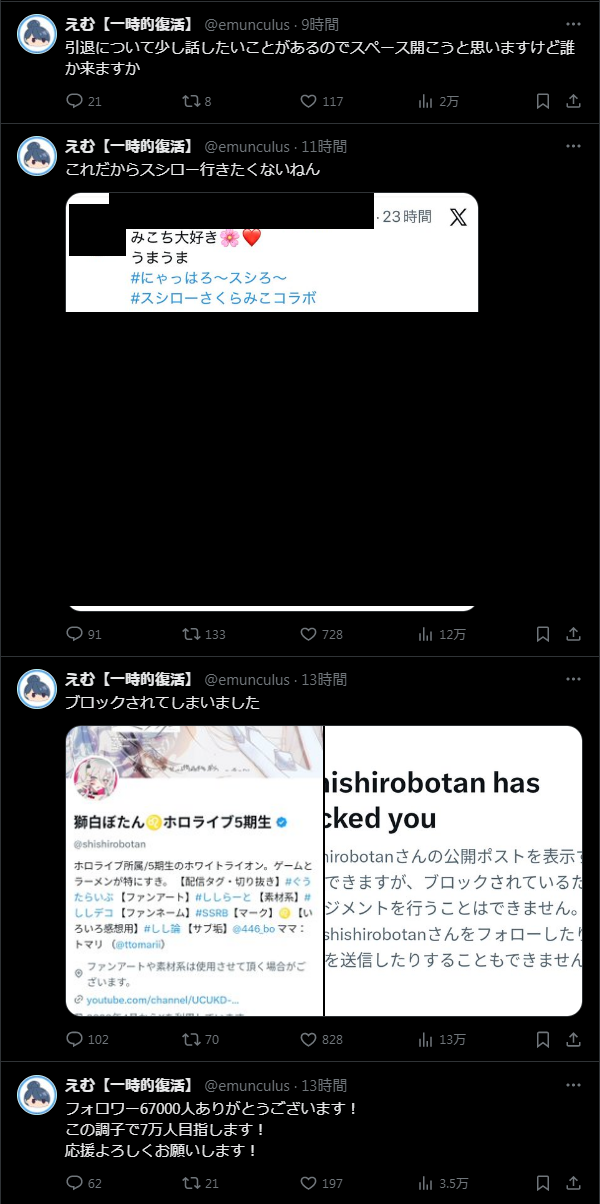Like the post about opening a Space

[309, 101]
